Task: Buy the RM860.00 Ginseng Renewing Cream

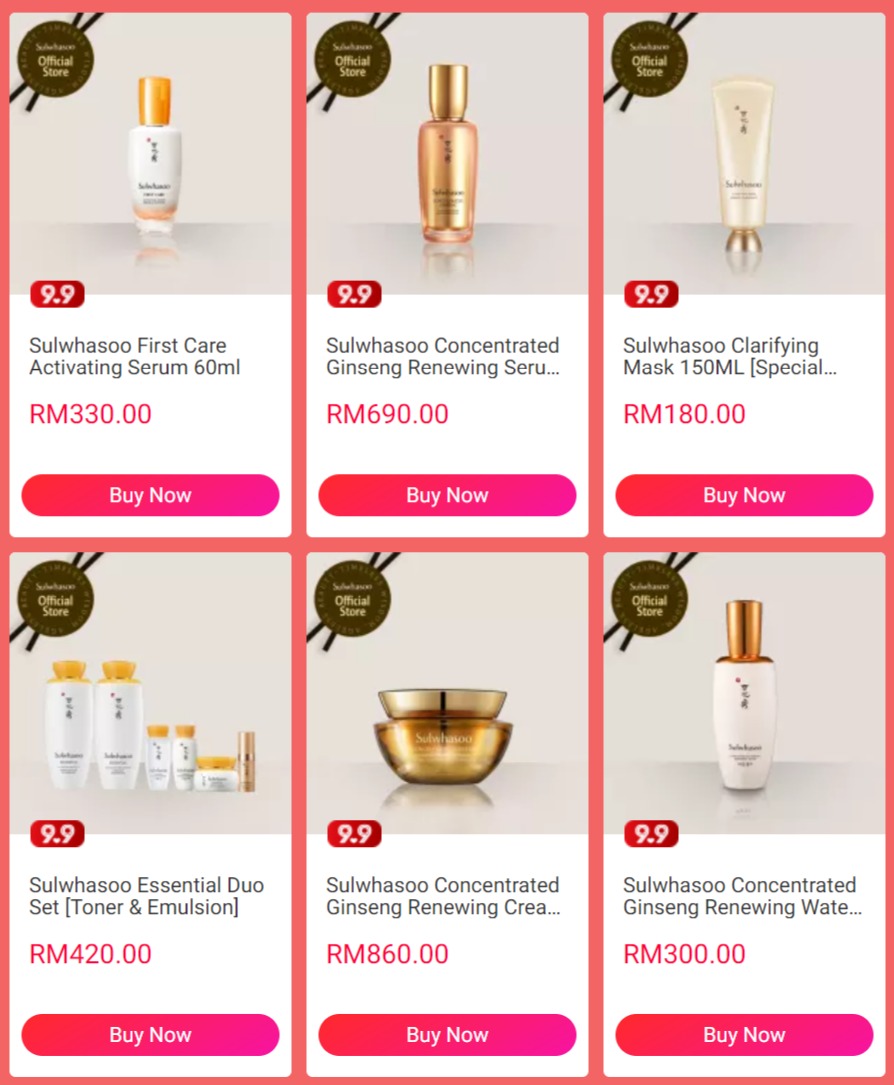Action: pos(447,1035)
